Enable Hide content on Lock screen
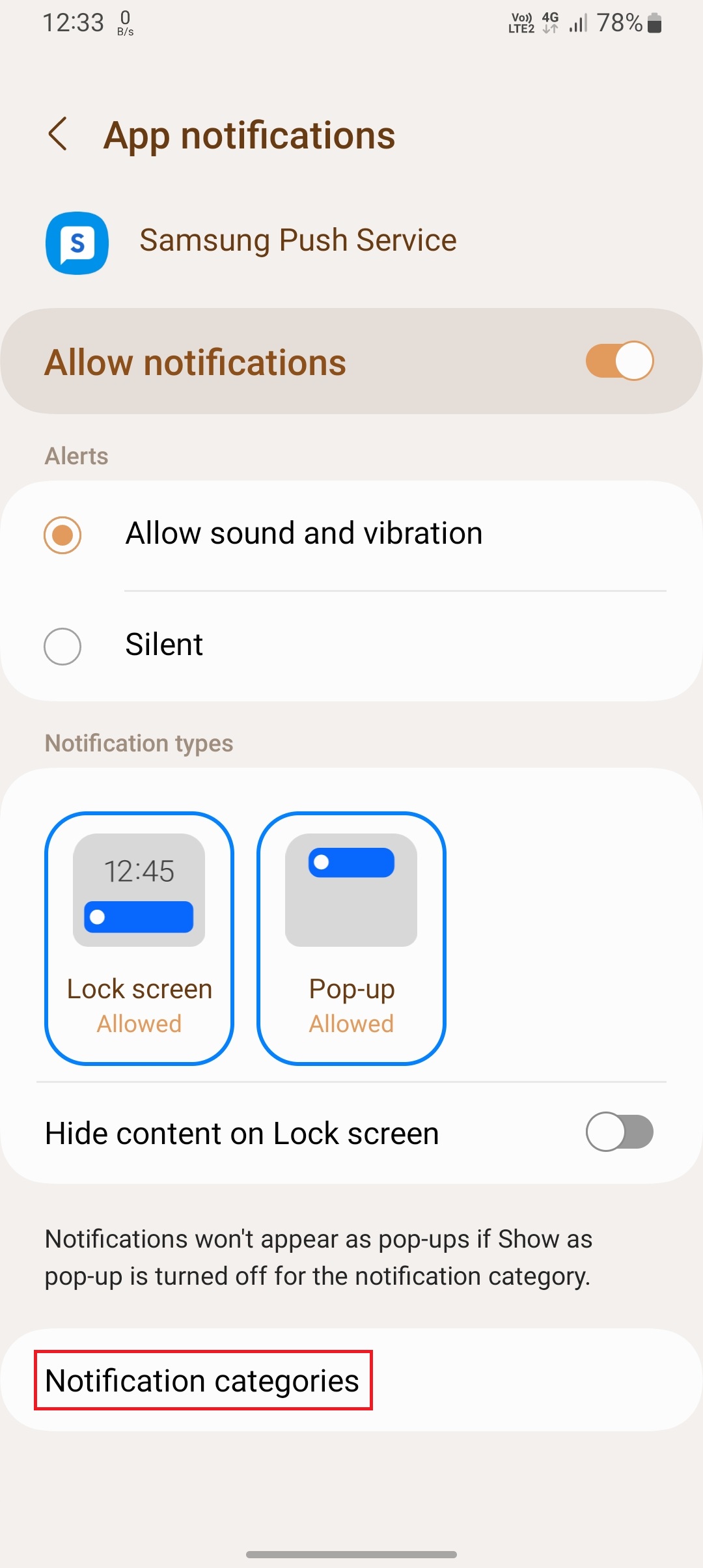 (x=619, y=1132)
